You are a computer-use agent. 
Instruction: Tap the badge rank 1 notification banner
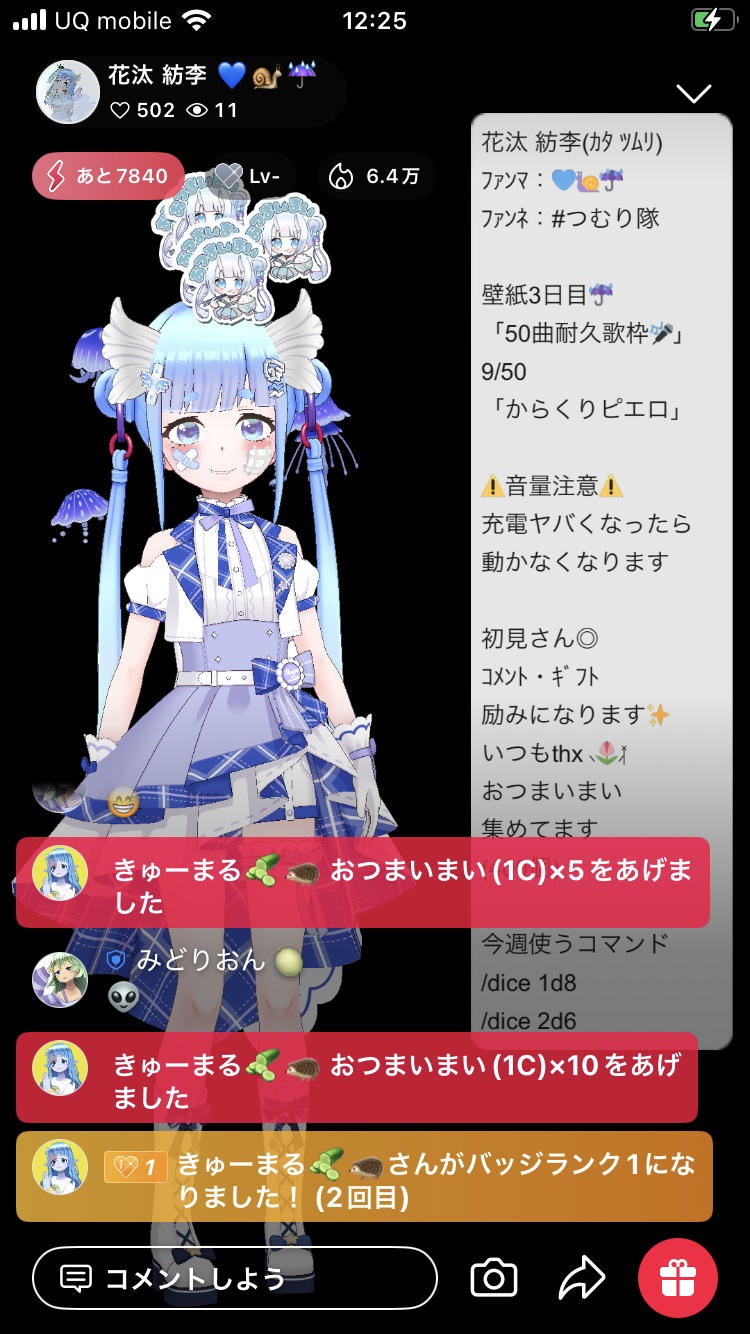[364, 1177]
